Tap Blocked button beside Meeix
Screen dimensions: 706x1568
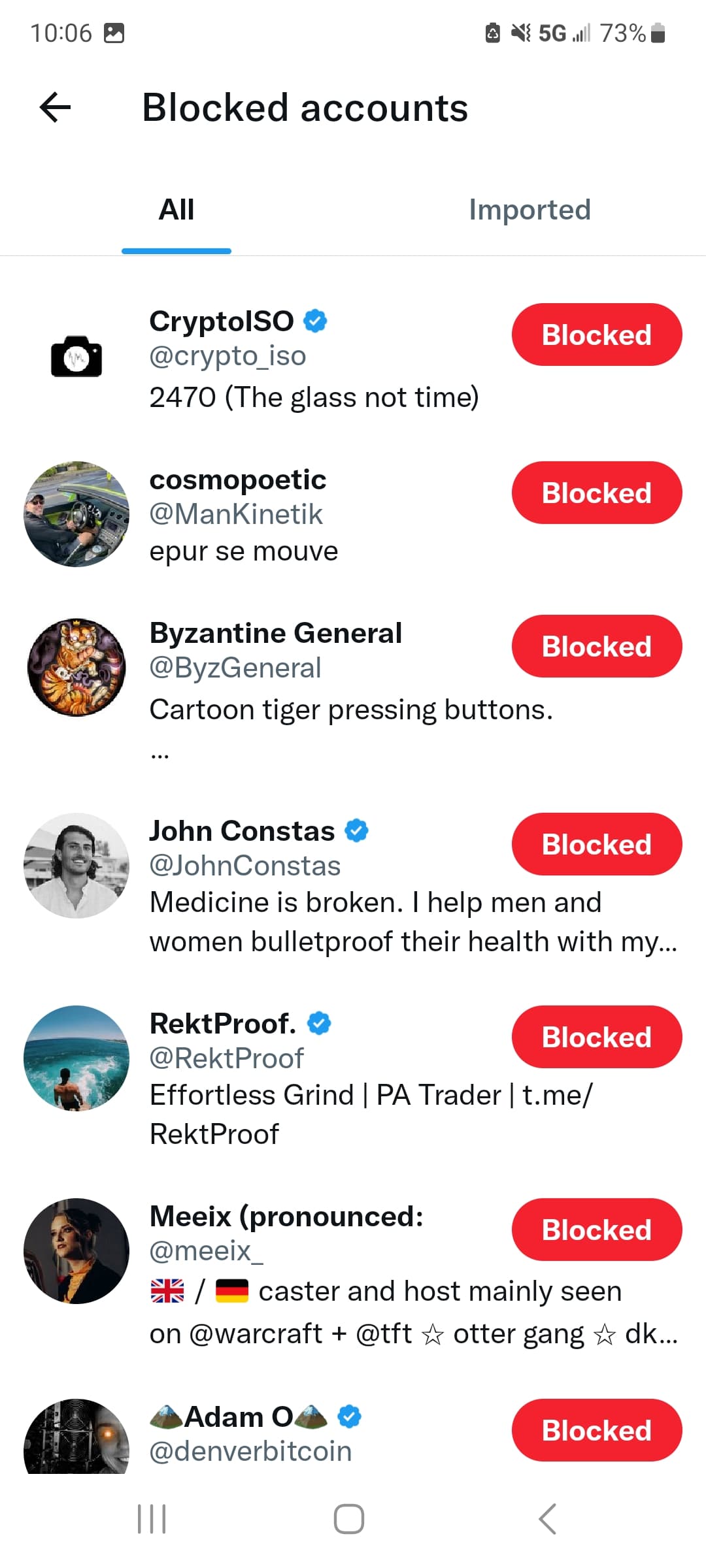click(597, 1230)
